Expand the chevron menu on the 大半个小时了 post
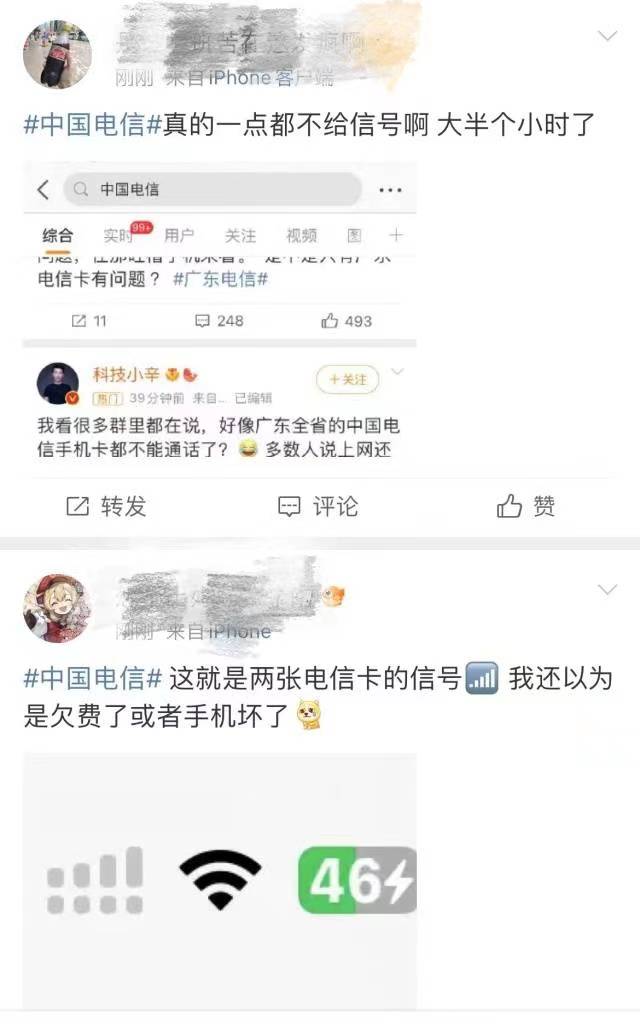This screenshot has width=640, height=1025. click(607, 37)
